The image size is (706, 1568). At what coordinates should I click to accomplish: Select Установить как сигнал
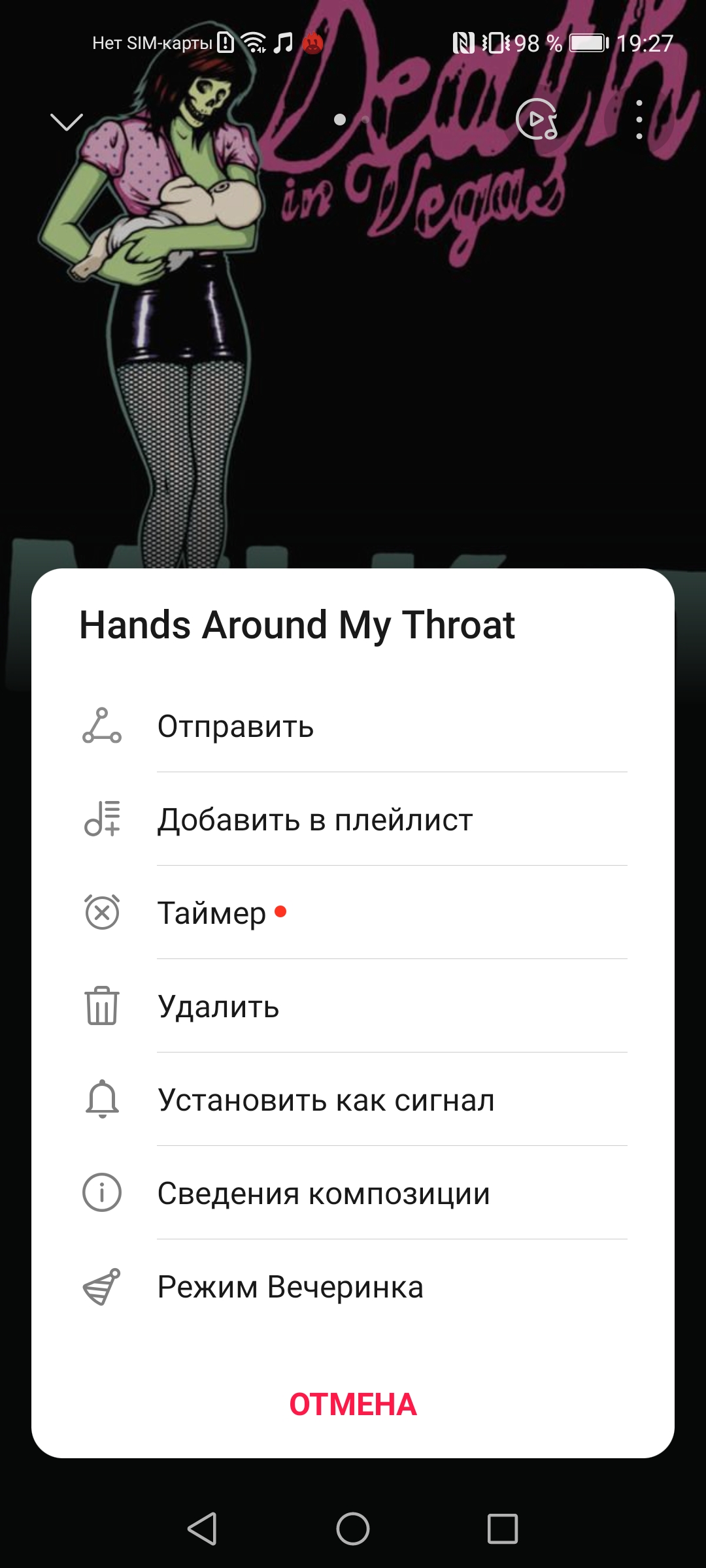(353, 1100)
